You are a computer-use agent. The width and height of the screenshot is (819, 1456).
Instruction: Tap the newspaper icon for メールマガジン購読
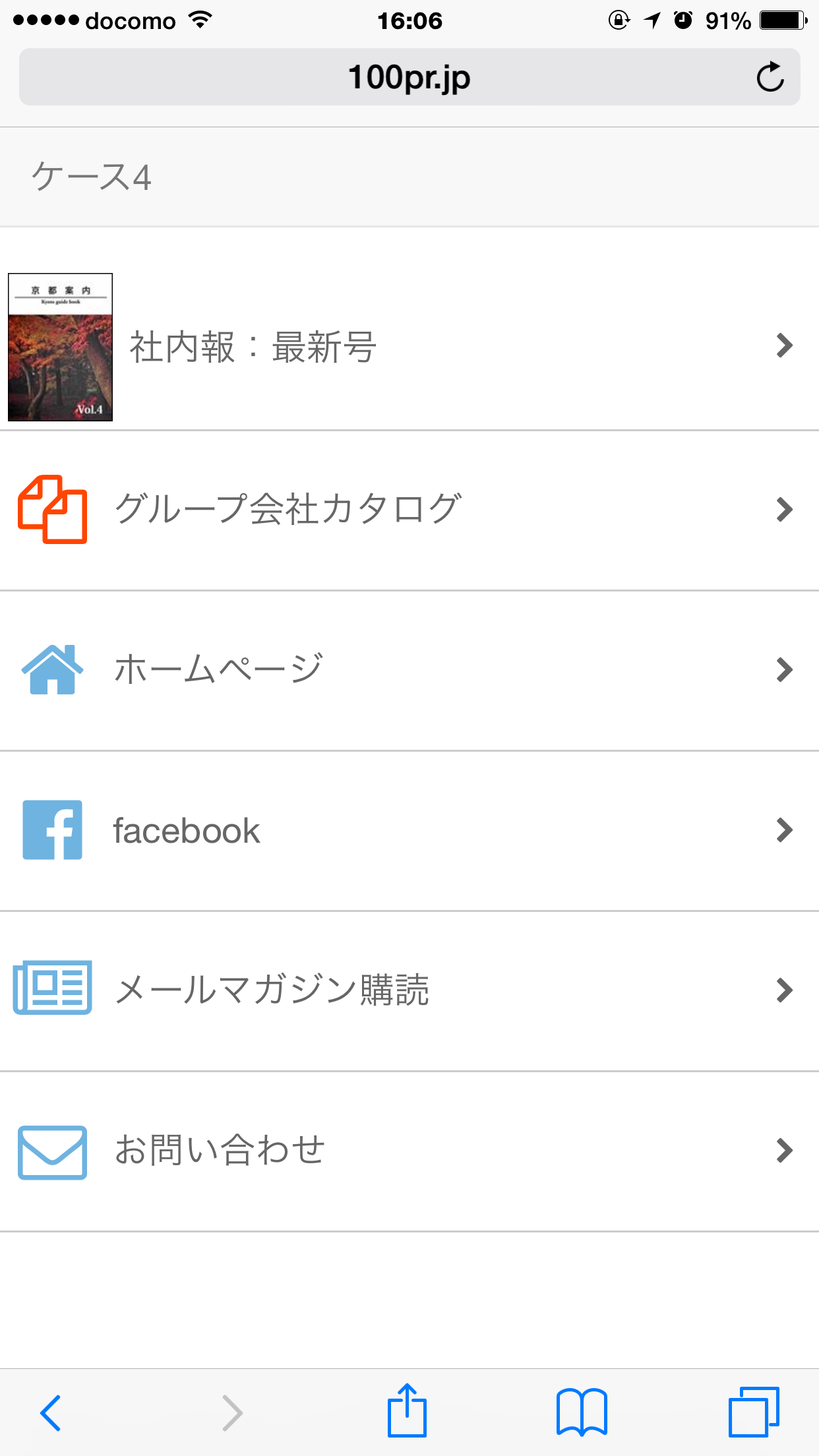52,990
